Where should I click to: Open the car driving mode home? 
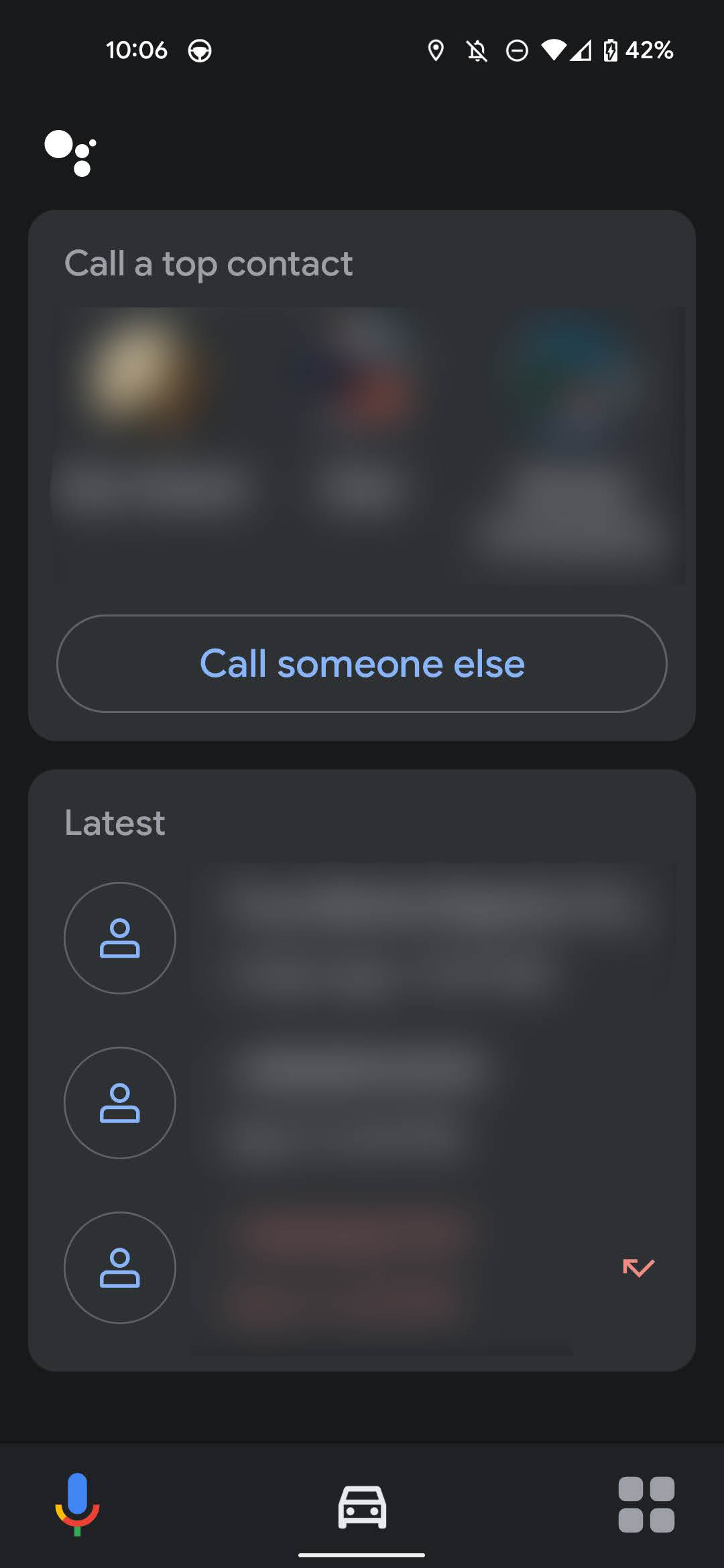point(362,1506)
